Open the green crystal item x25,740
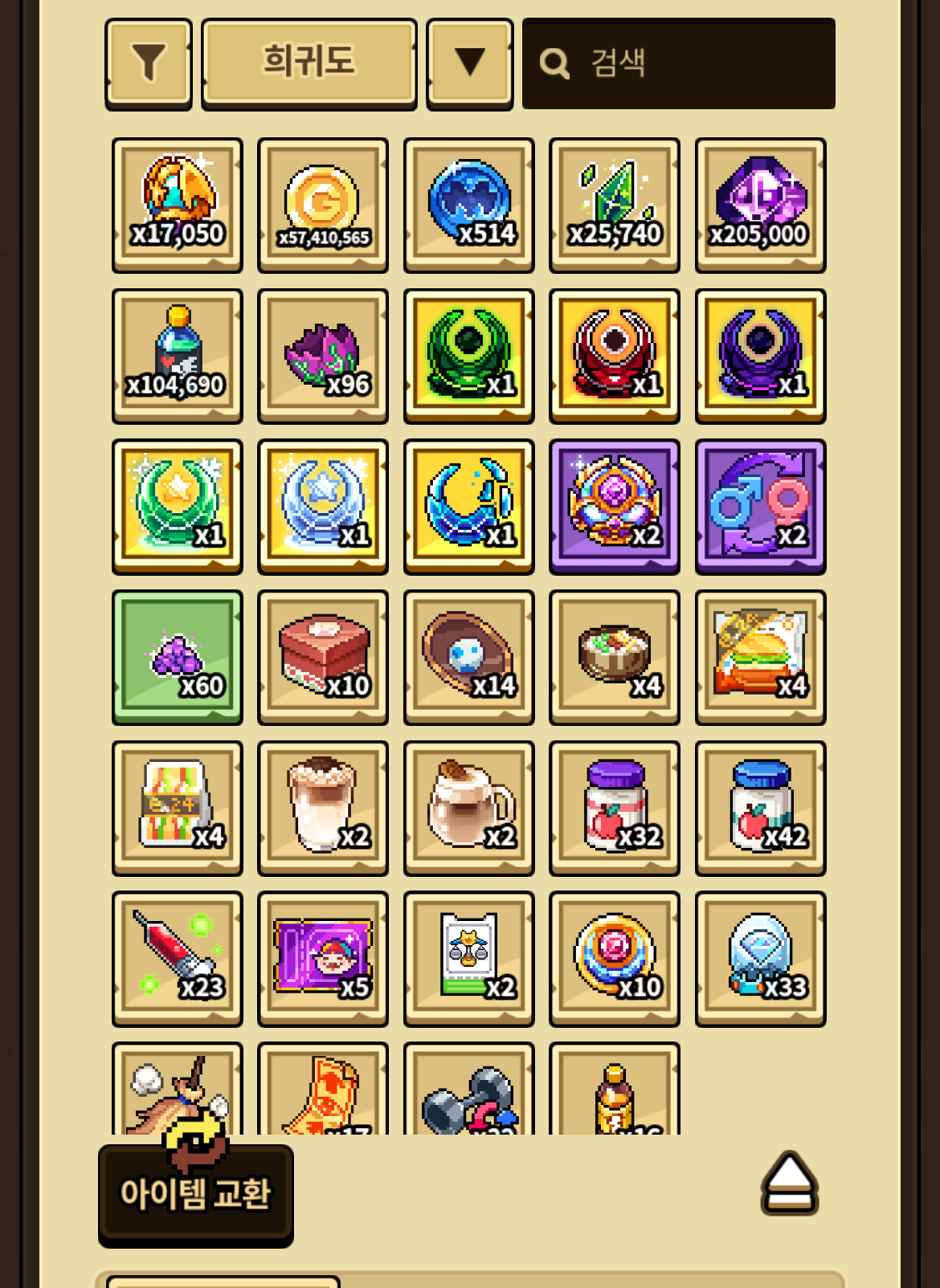 coord(615,205)
